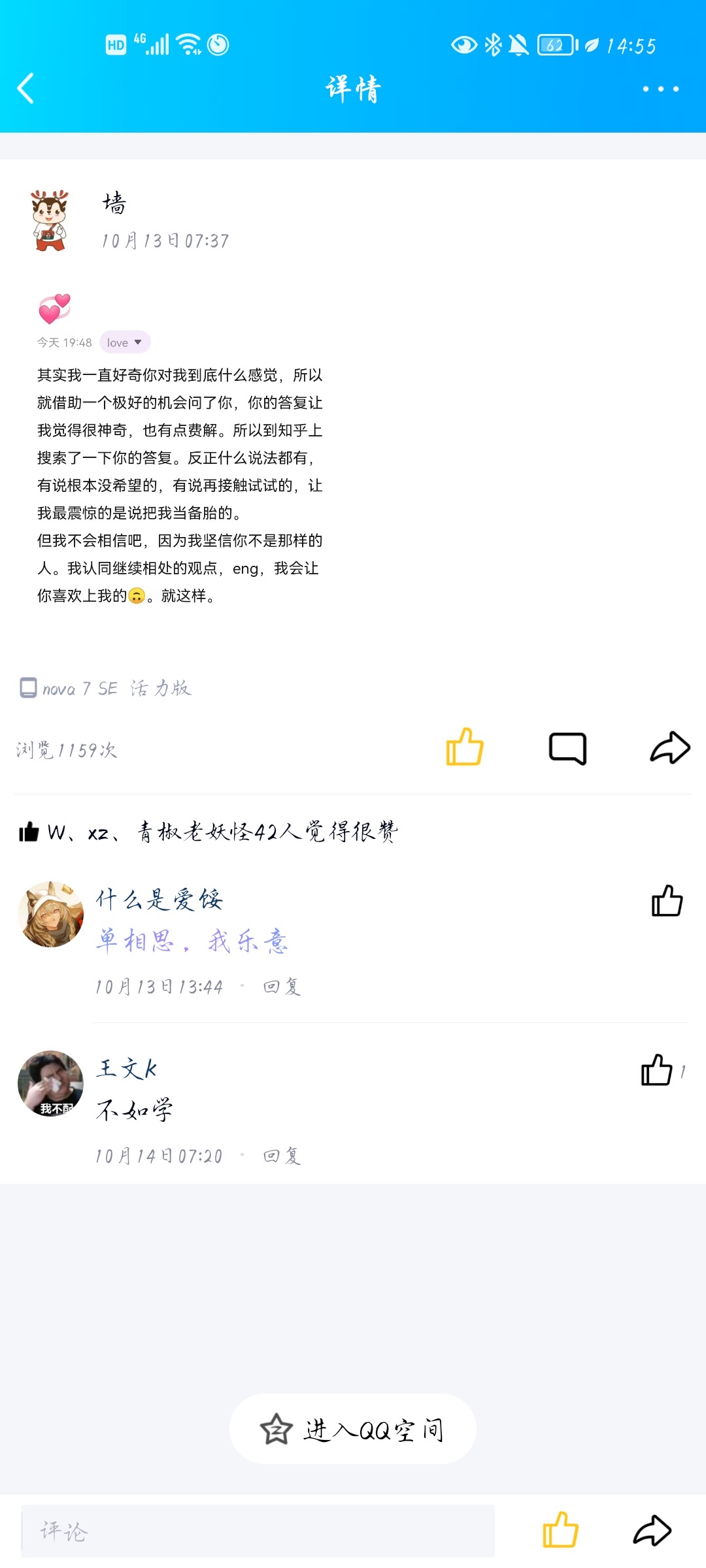Image resolution: width=706 pixels, height=1568 pixels.
Task: Open 王文k's profile picture
Action: click(x=50, y=1083)
